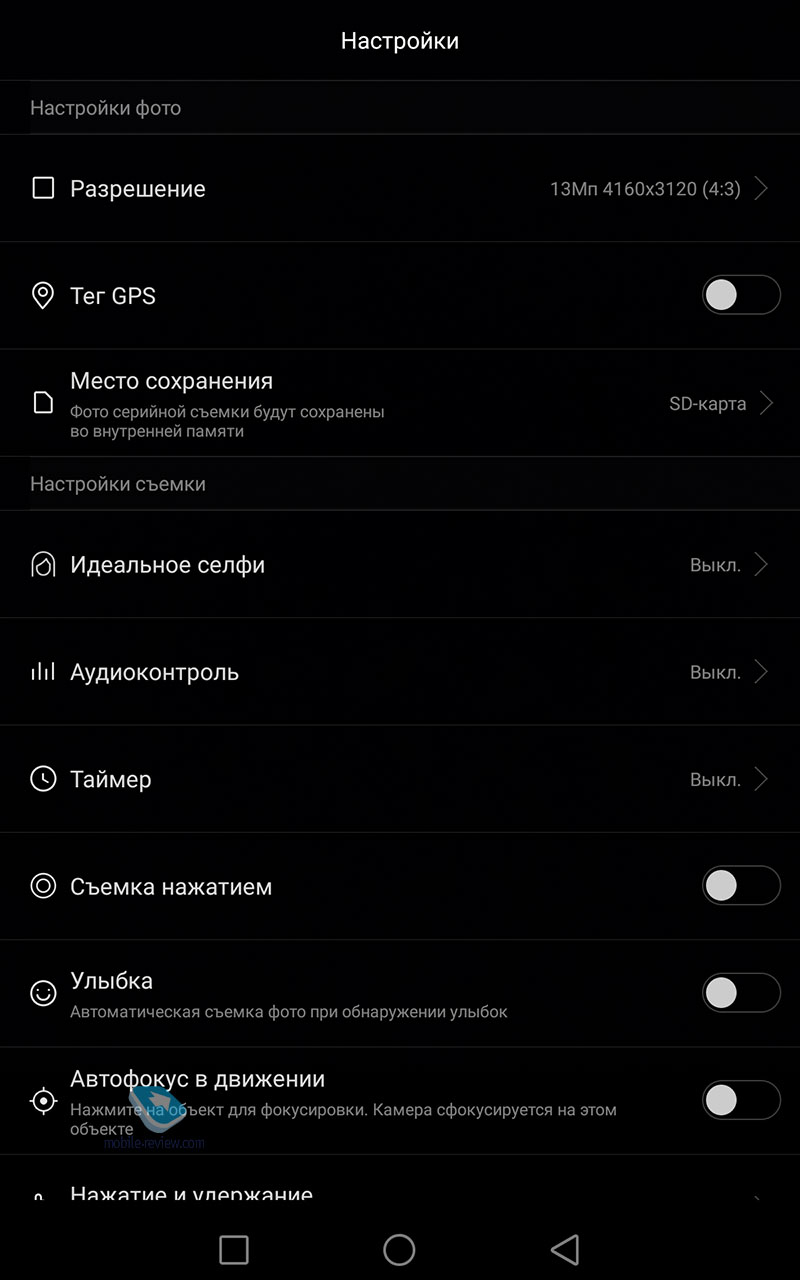The height and width of the screenshot is (1280, 800).
Task: Open the Таймер setting
Action: (x=400, y=779)
